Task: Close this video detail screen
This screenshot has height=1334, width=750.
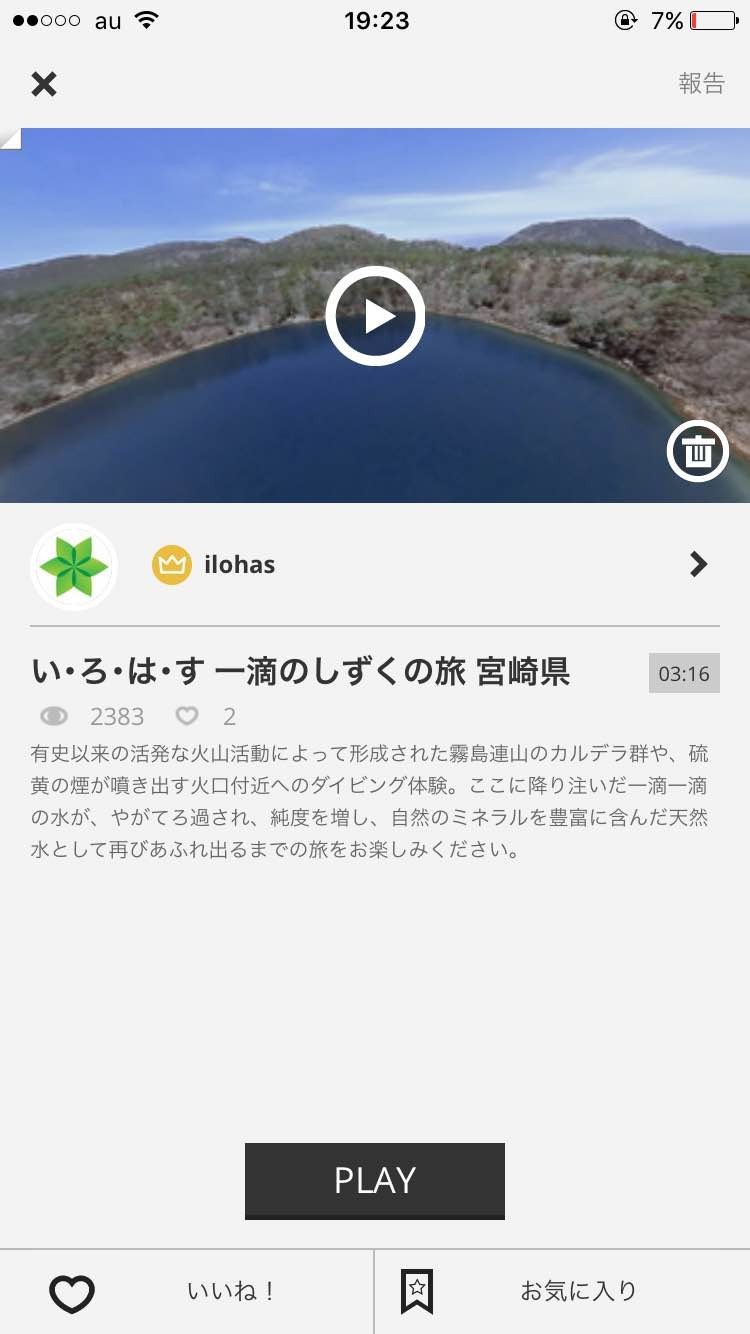Action: click(44, 84)
